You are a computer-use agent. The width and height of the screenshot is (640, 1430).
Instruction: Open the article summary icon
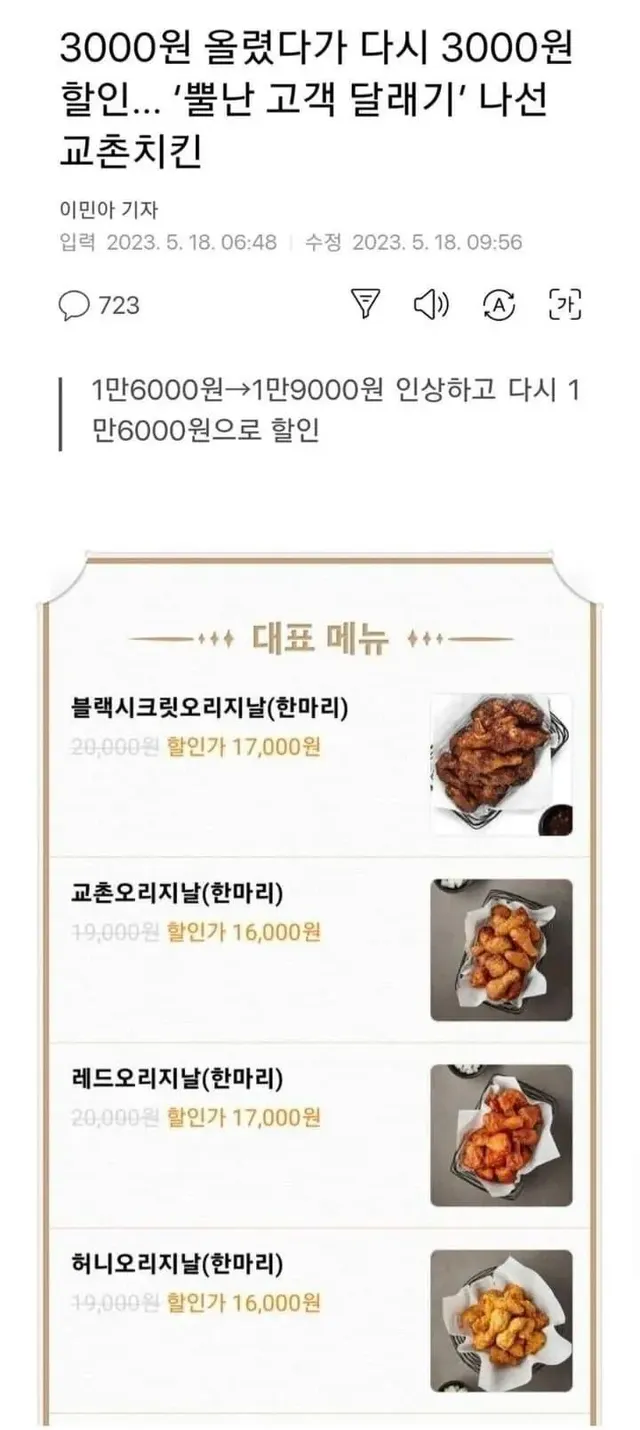367,304
